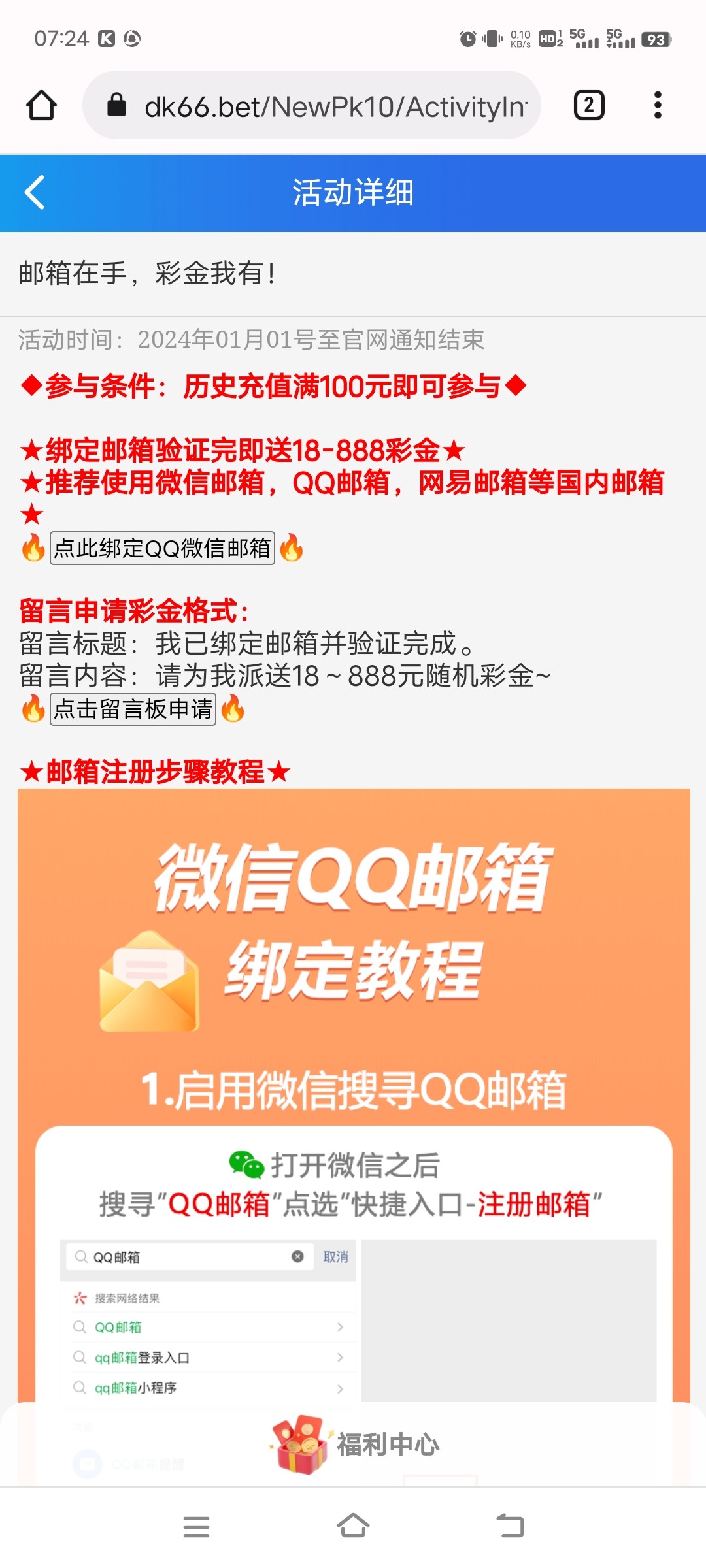Go back from the 活动详细 page

[35, 193]
